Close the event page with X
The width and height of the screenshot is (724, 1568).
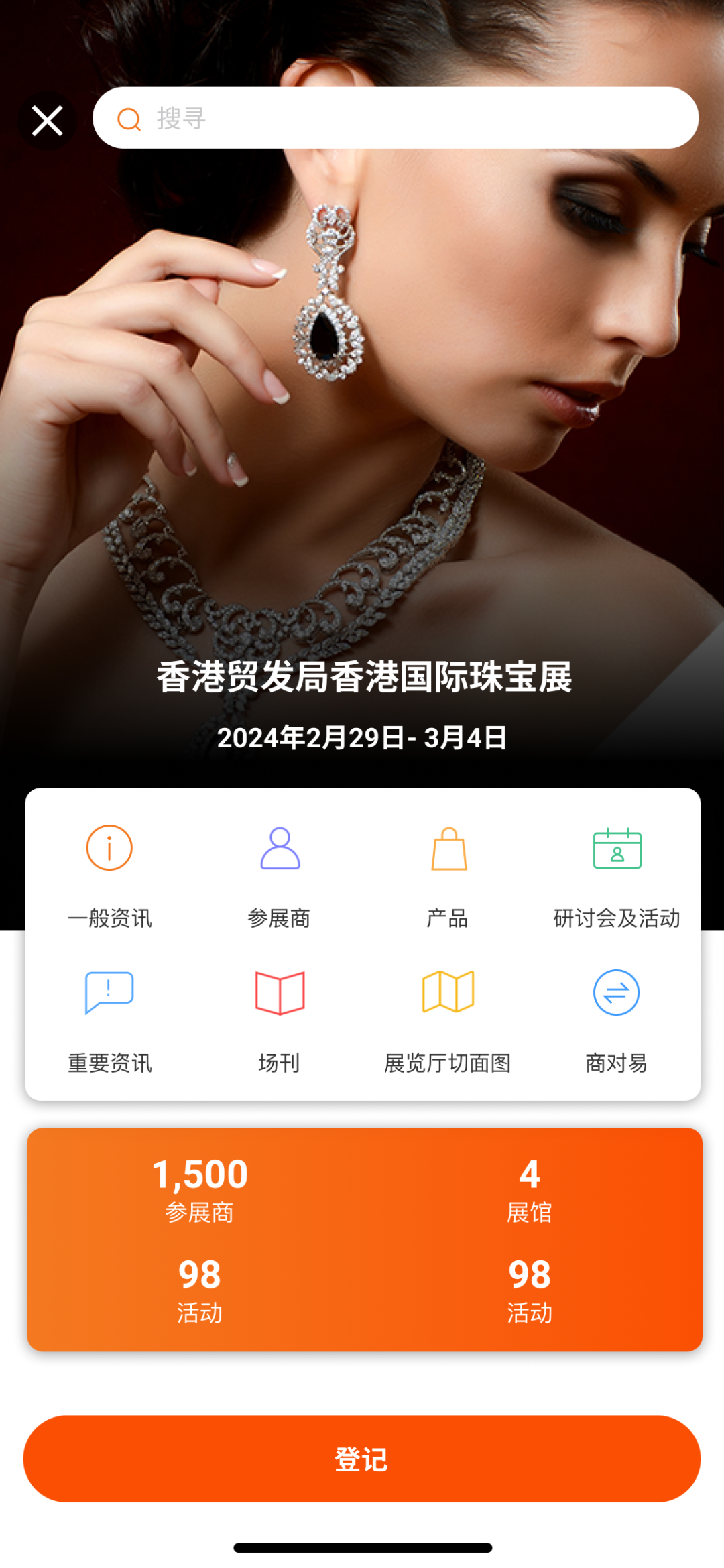47,121
